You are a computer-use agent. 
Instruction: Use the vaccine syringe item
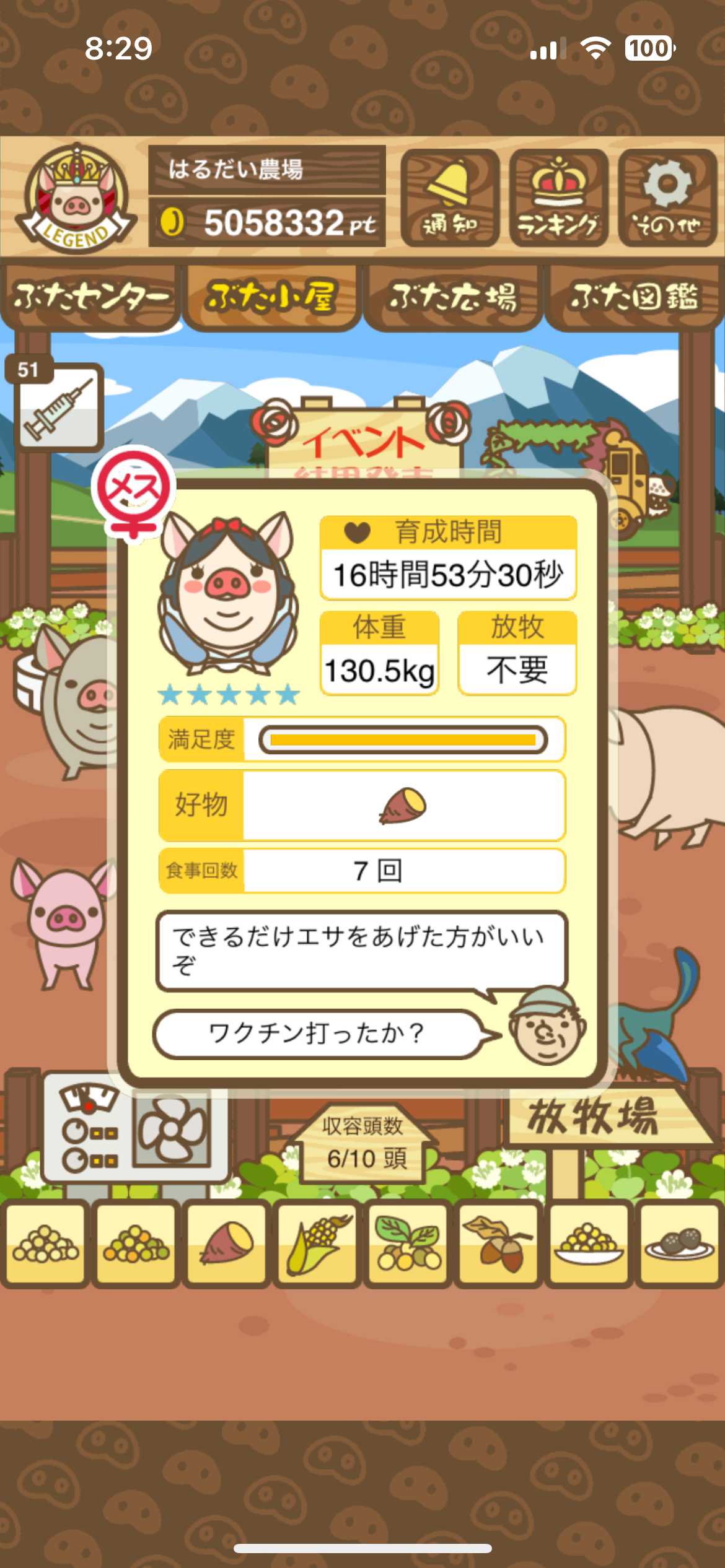pos(59,407)
